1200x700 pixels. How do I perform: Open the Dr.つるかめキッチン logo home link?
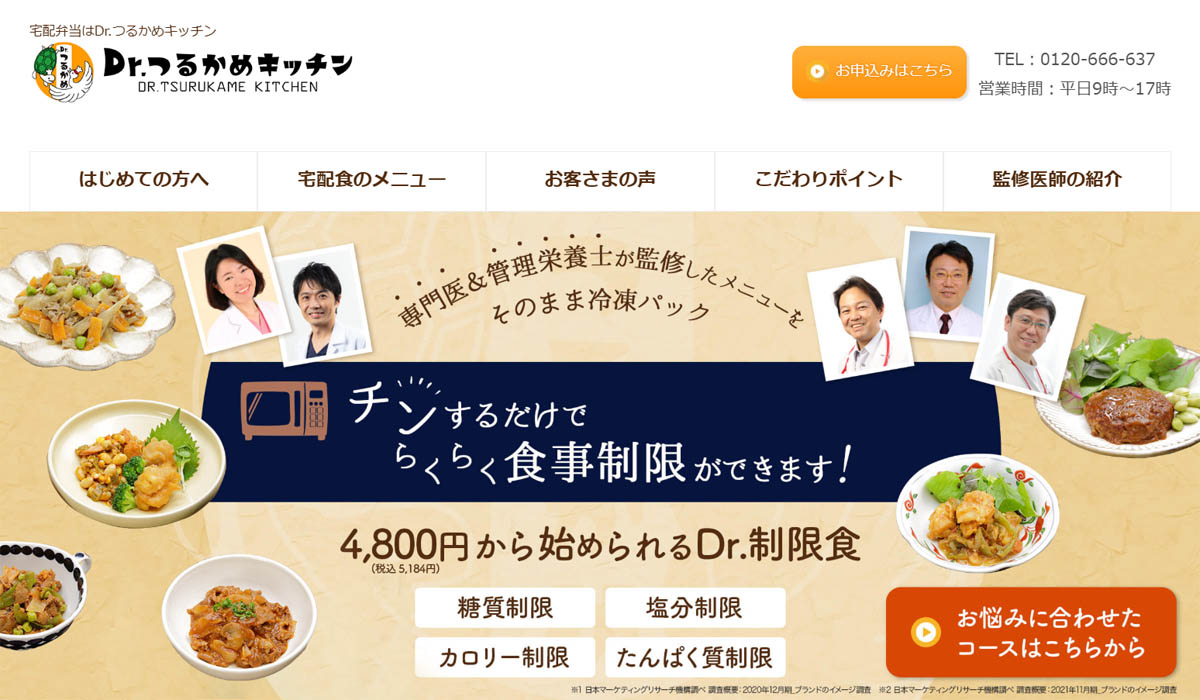click(192, 72)
